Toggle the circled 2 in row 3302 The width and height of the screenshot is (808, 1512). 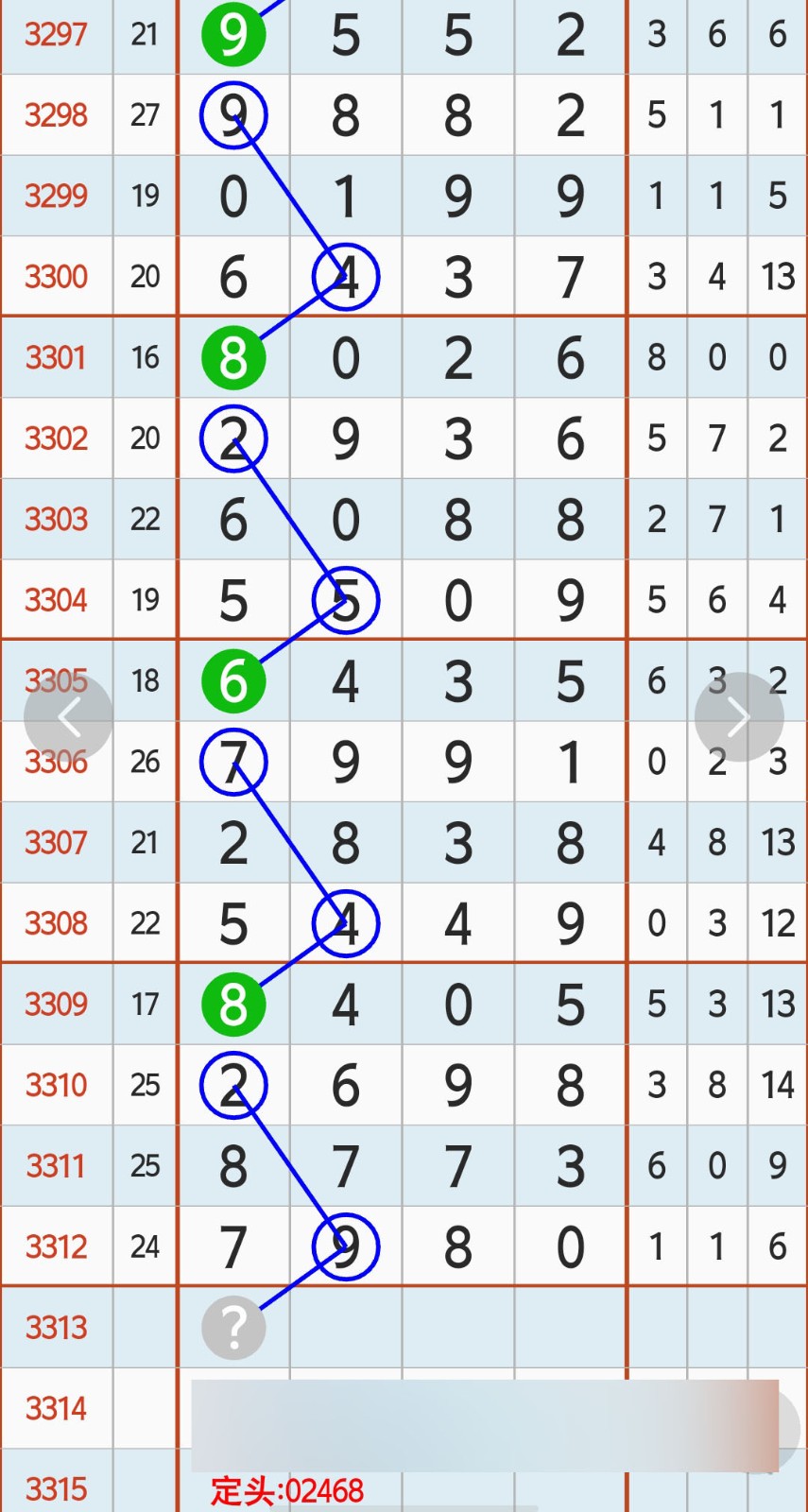pos(233,438)
